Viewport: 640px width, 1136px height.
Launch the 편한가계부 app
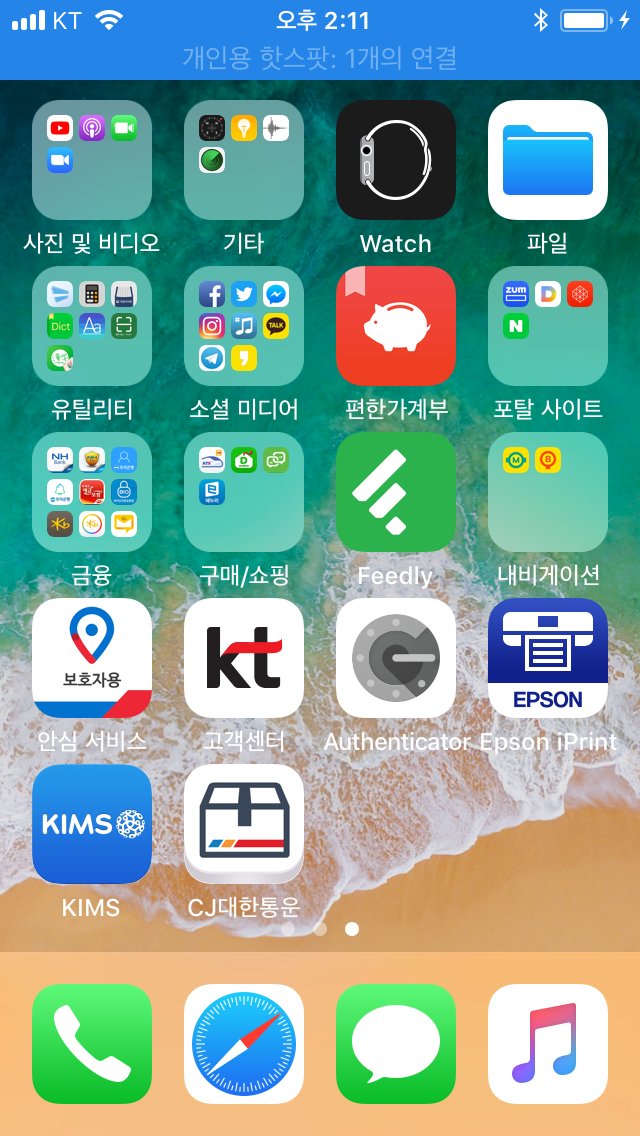point(396,326)
